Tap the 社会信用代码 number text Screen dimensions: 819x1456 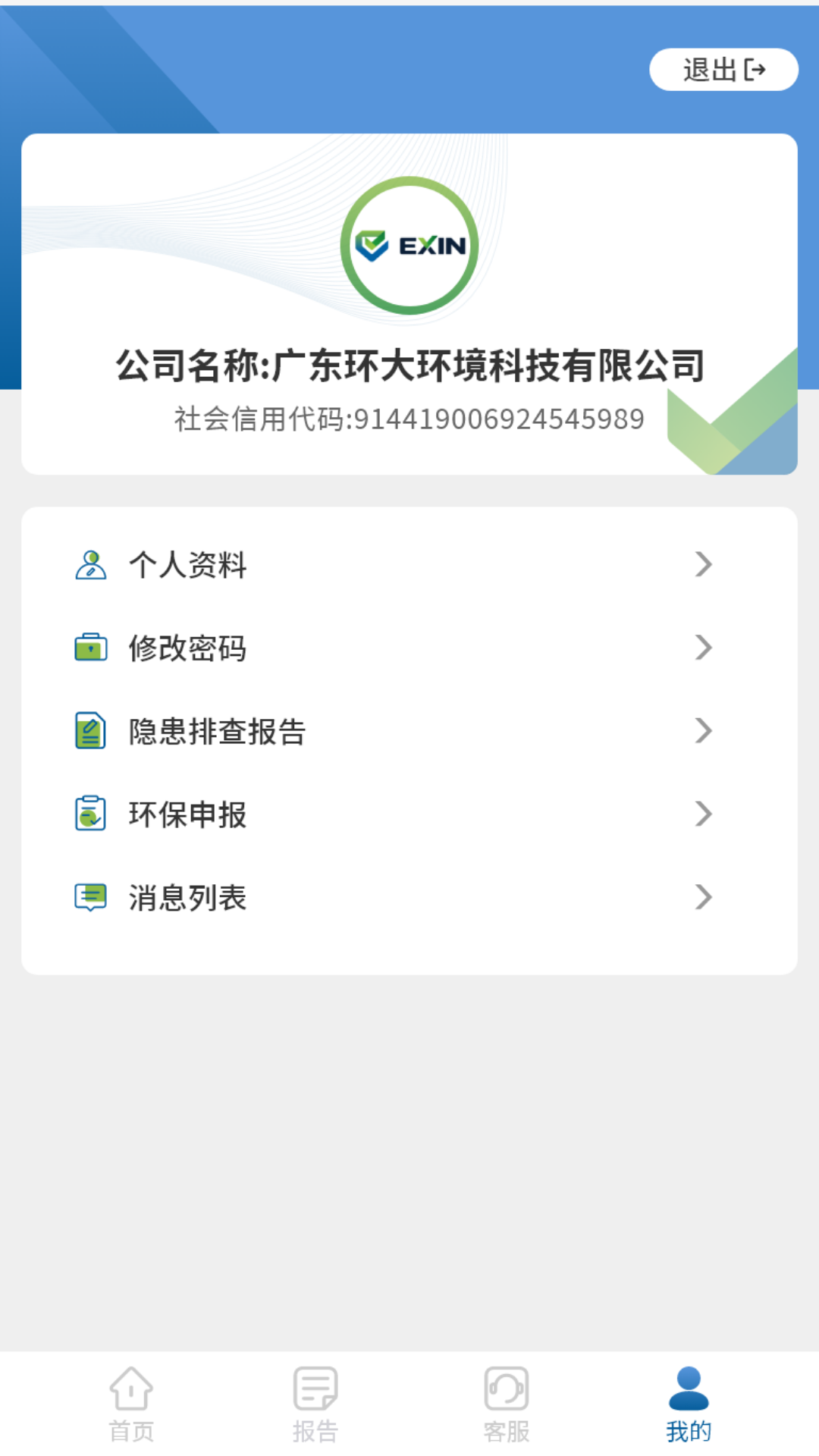click(409, 418)
